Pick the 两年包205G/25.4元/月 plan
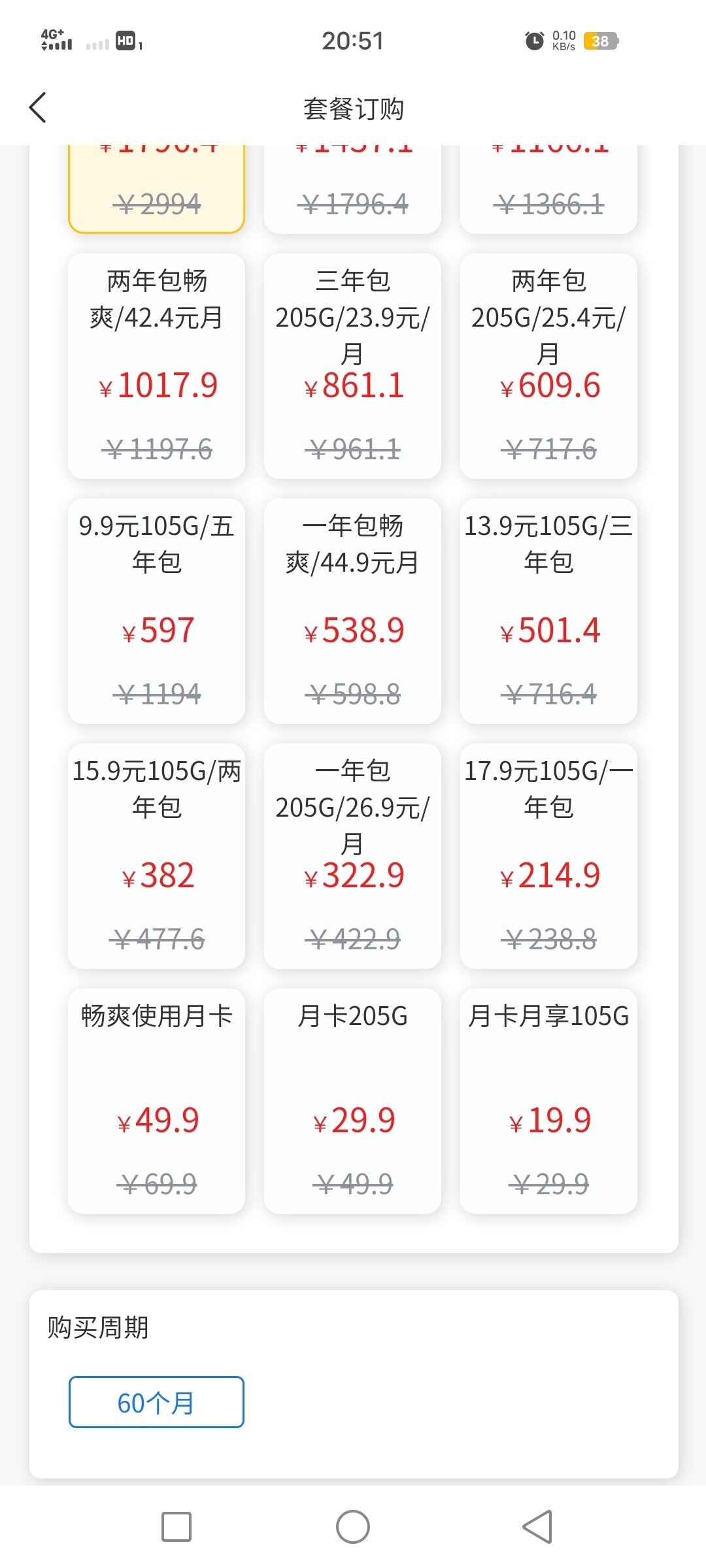The width and height of the screenshot is (706, 1568). pos(548,366)
